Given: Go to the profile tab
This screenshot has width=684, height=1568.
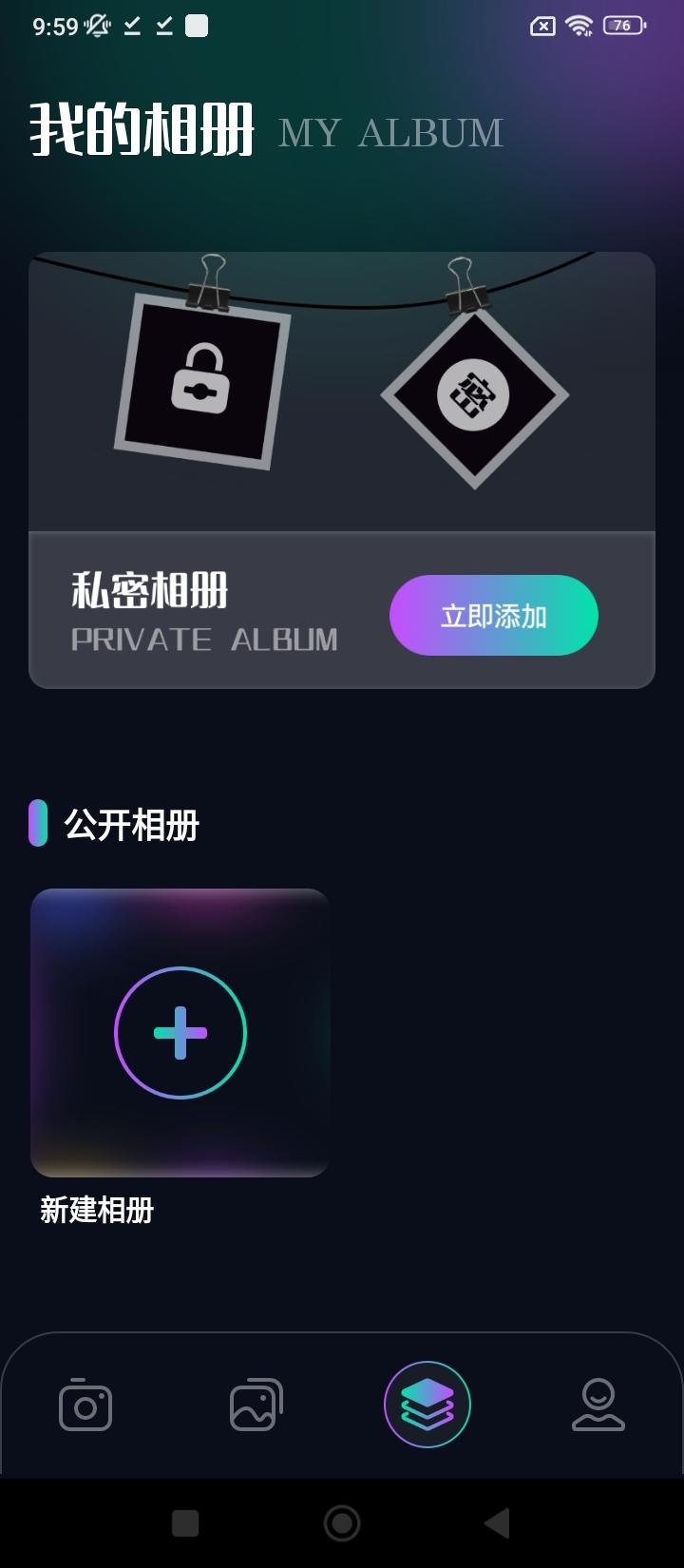Looking at the screenshot, I should [598, 1405].
